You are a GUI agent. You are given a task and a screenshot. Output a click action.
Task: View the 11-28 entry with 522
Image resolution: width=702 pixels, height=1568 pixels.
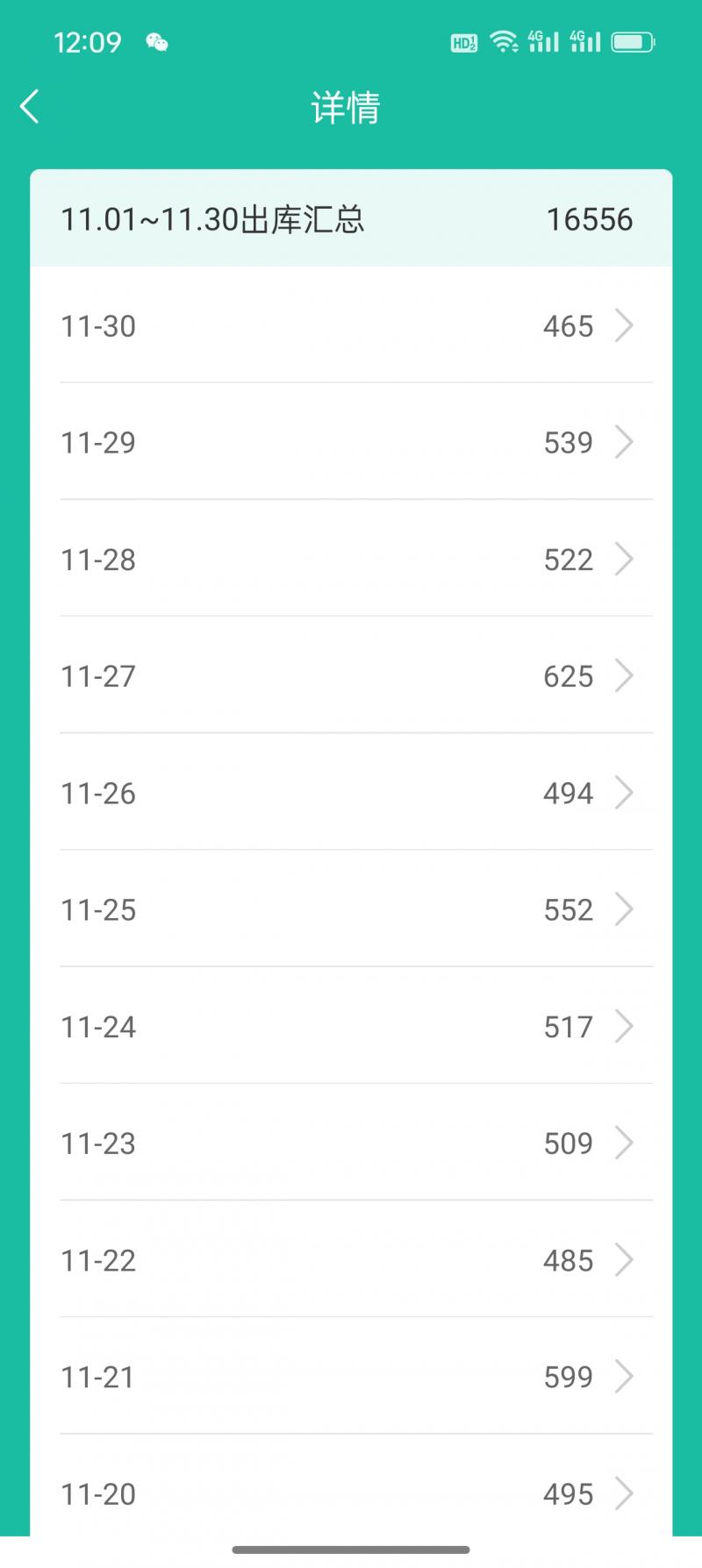351,559
